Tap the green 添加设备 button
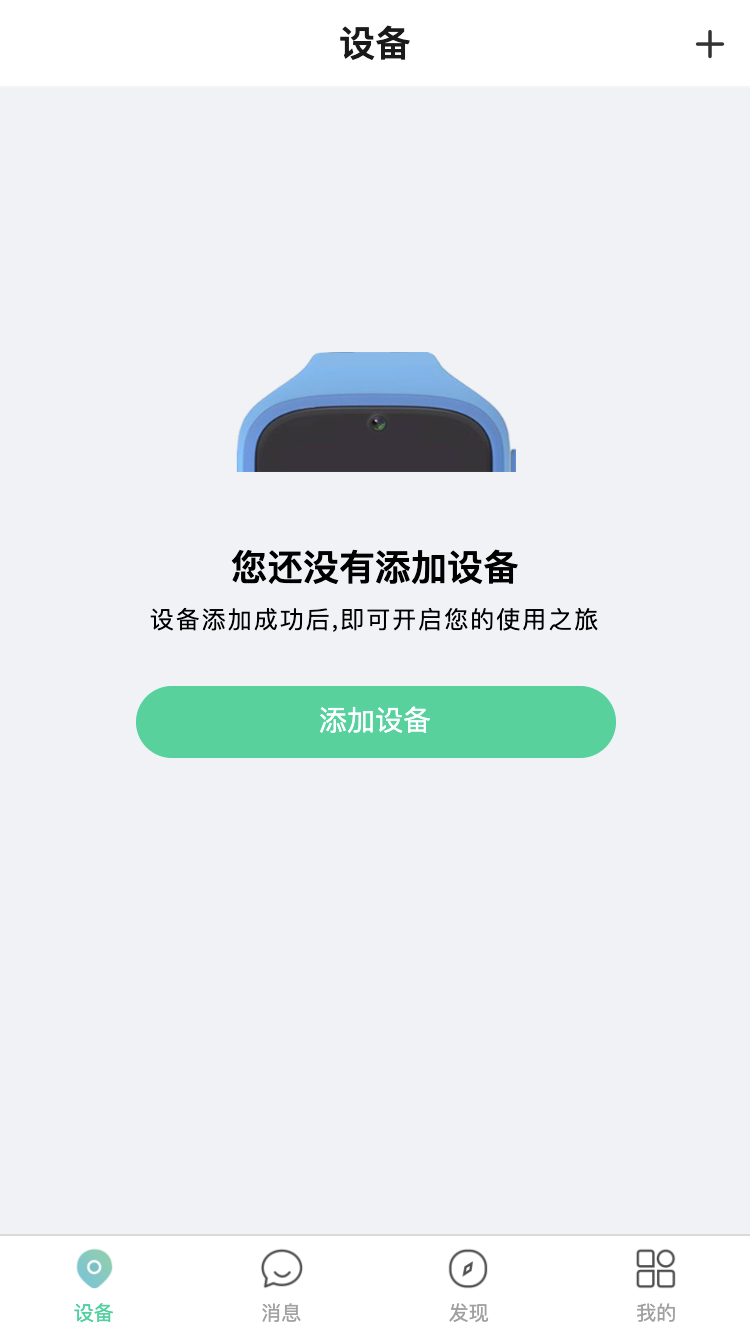The height and width of the screenshot is (1334, 750). 376,721
